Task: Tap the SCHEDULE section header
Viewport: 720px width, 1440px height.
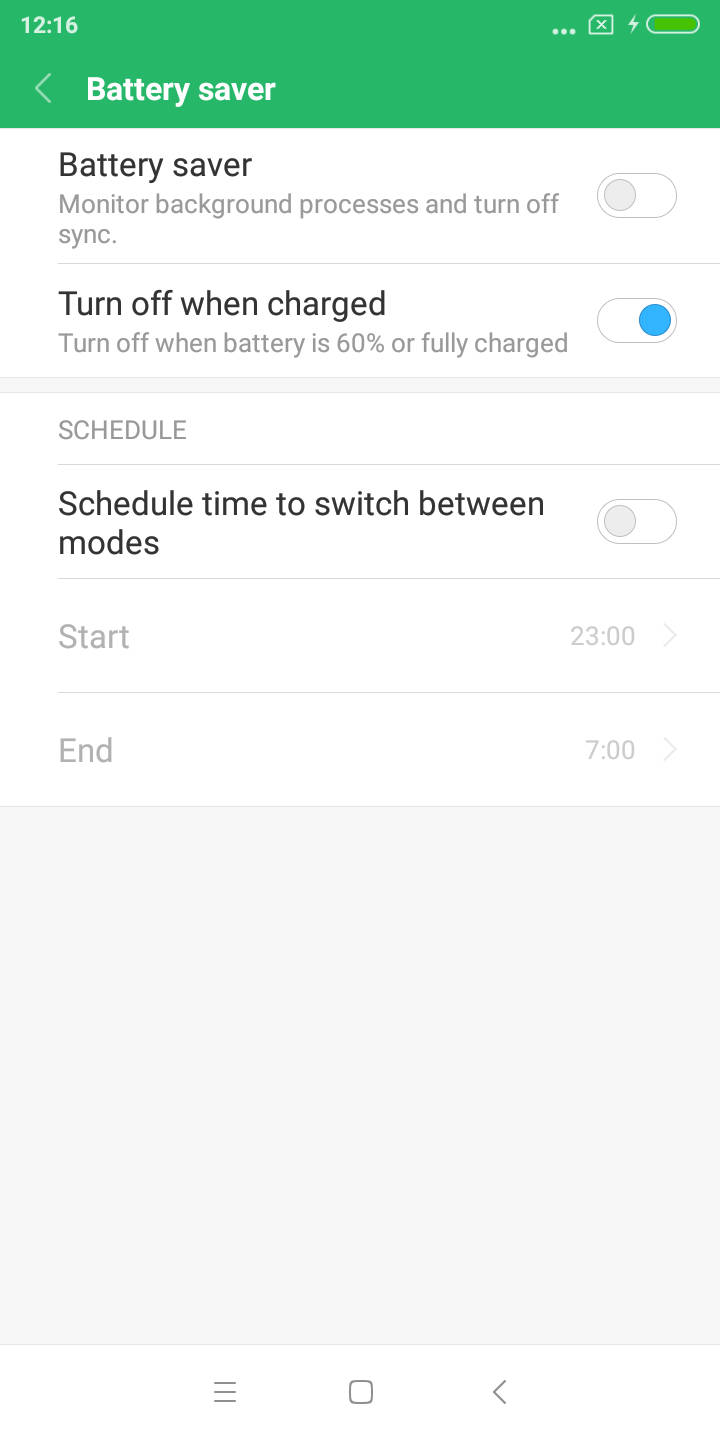Action: (122, 429)
